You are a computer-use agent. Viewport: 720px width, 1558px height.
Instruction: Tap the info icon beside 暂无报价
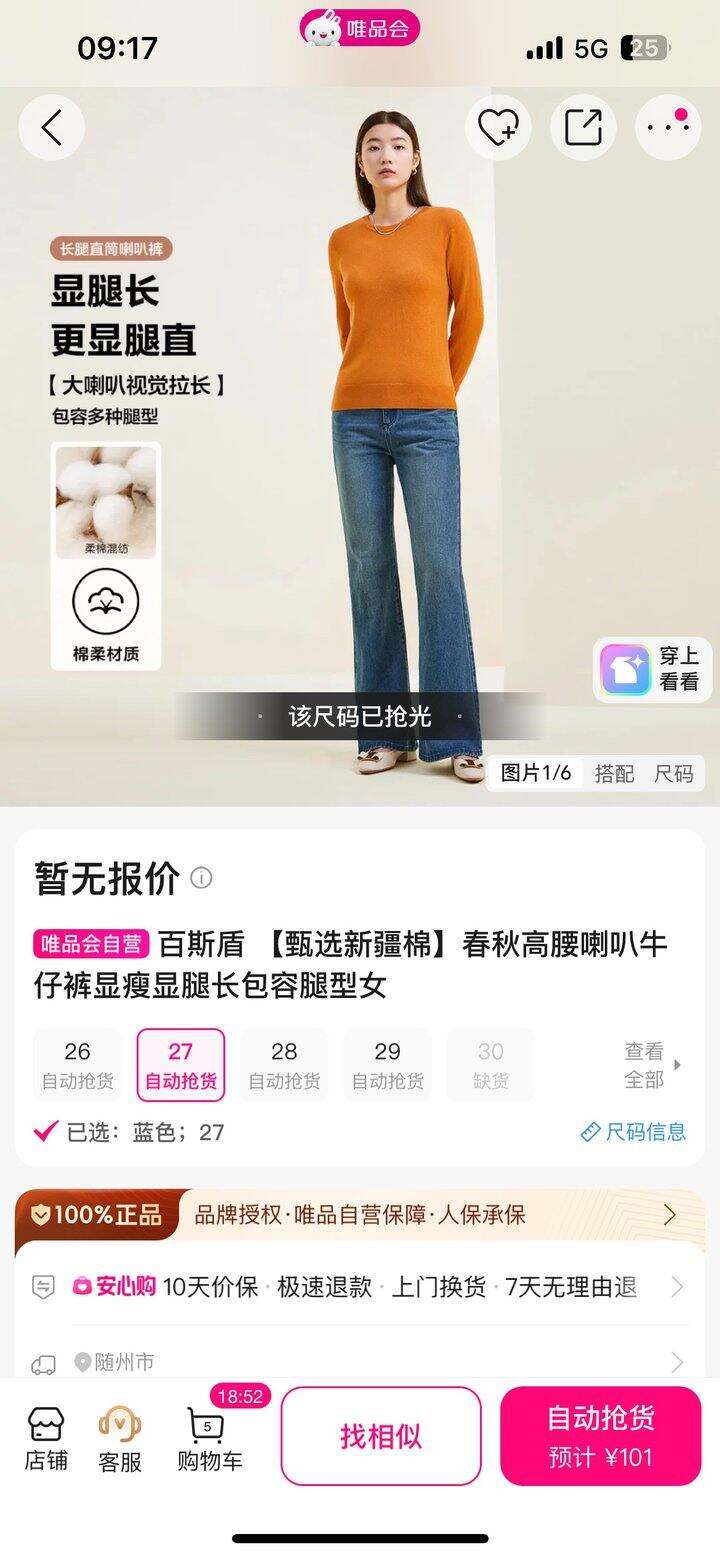(201, 878)
